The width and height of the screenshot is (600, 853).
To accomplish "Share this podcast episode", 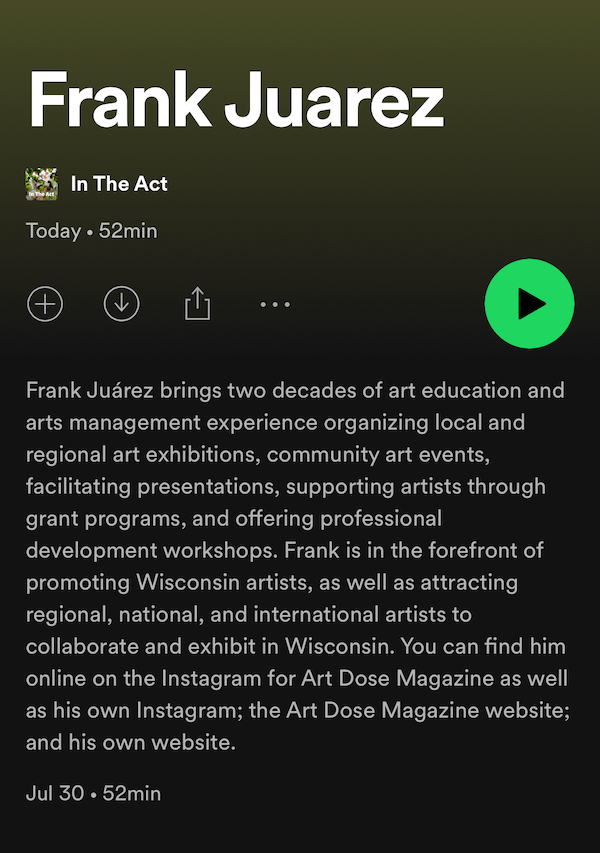I will pyautogui.click(x=198, y=304).
